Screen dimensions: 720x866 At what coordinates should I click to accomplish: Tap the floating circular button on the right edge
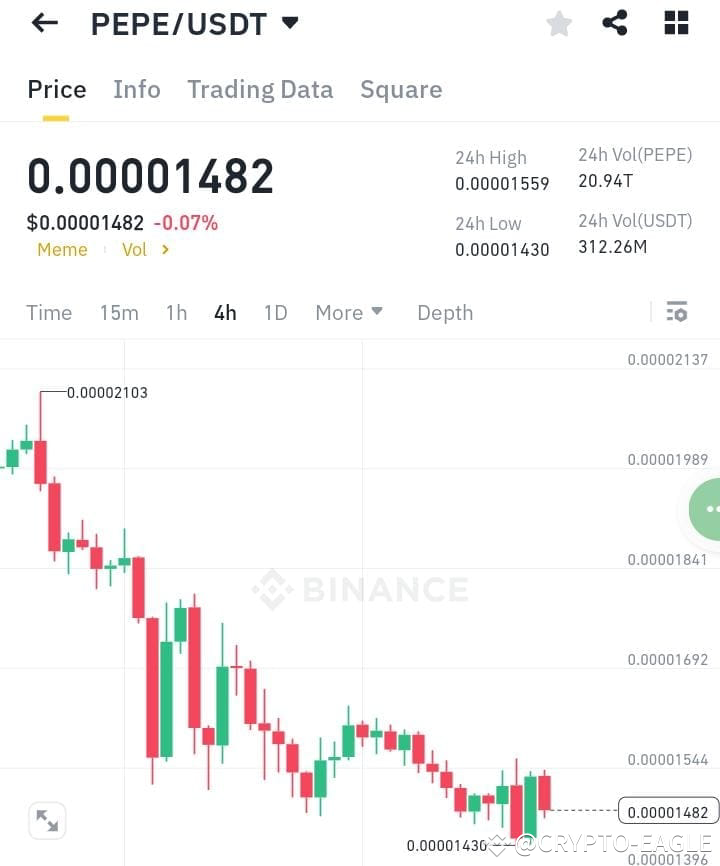click(x=712, y=510)
